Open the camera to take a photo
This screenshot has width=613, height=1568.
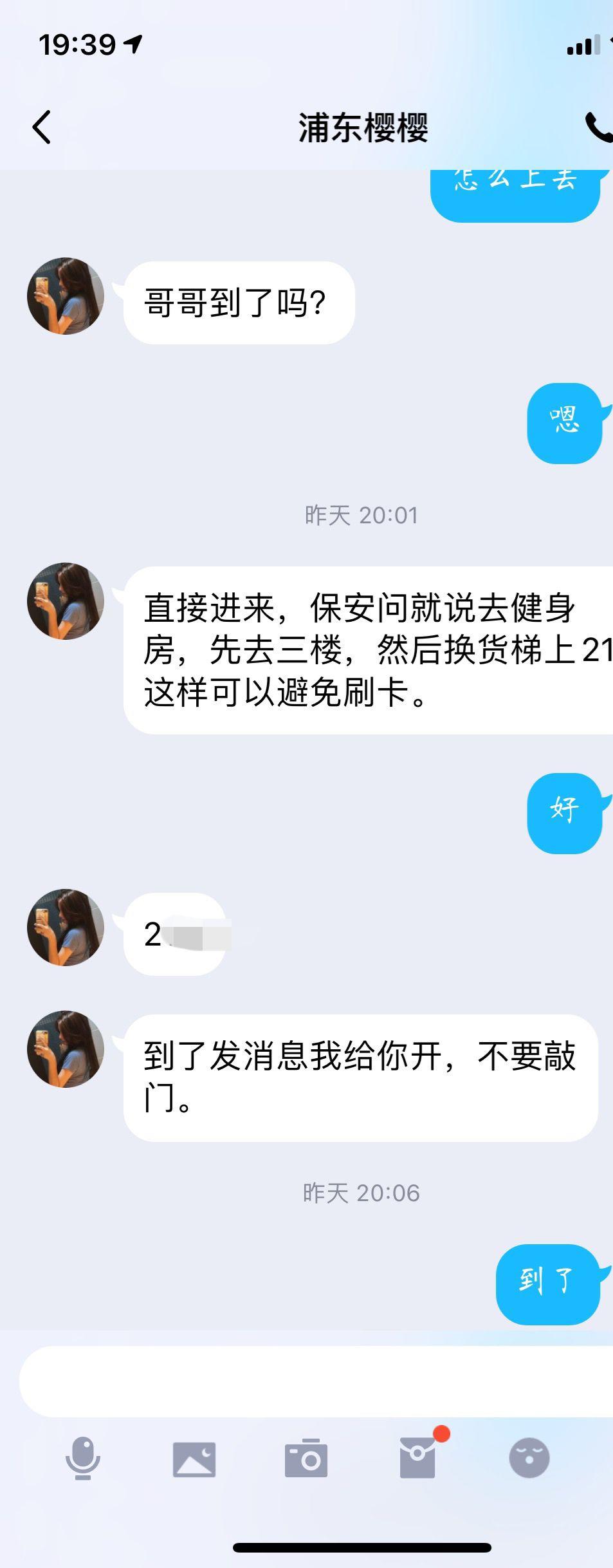point(306,1459)
